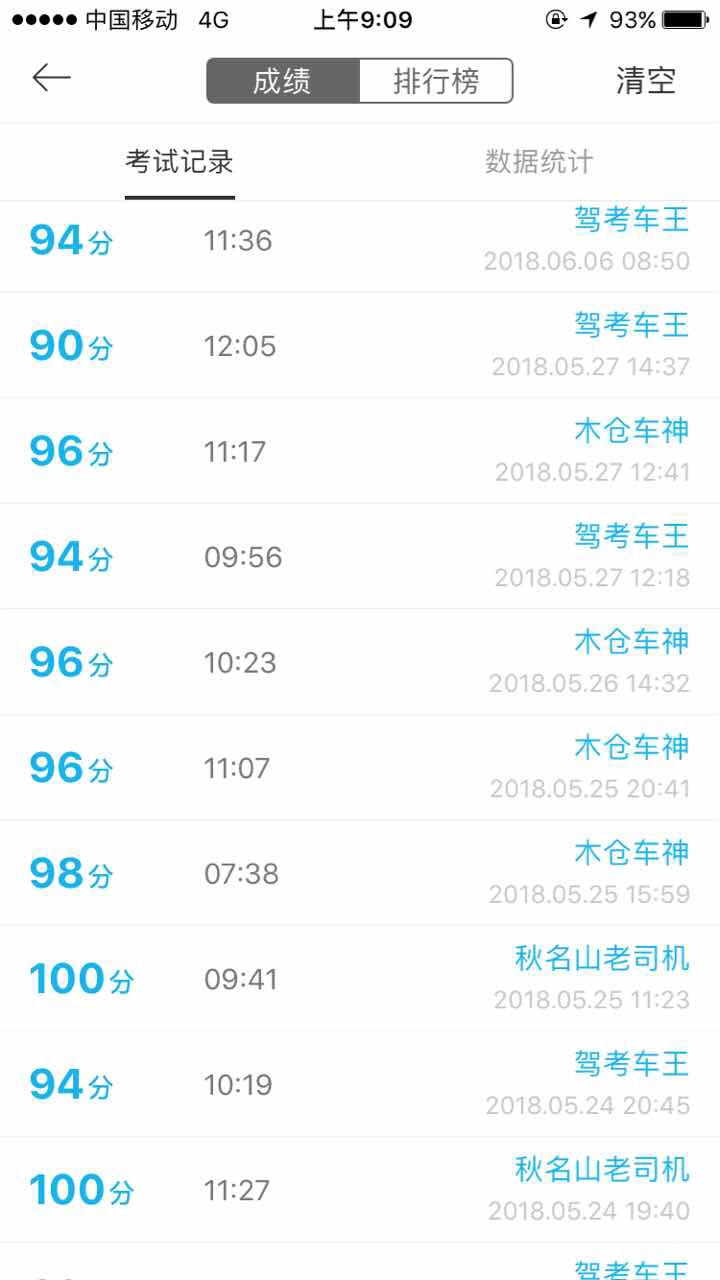720x1280 pixels.
Task: Open the 98分 record from 2018.05.25 15:59
Action: click(x=360, y=873)
